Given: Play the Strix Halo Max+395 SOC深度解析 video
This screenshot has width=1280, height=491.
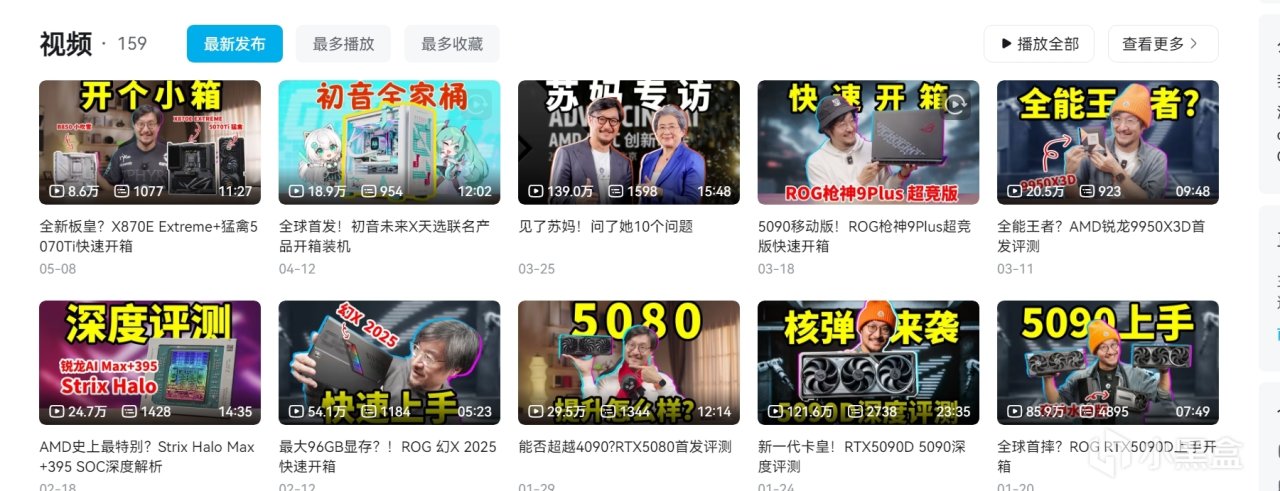Looking at the screenshot, I should coord(150,362).
